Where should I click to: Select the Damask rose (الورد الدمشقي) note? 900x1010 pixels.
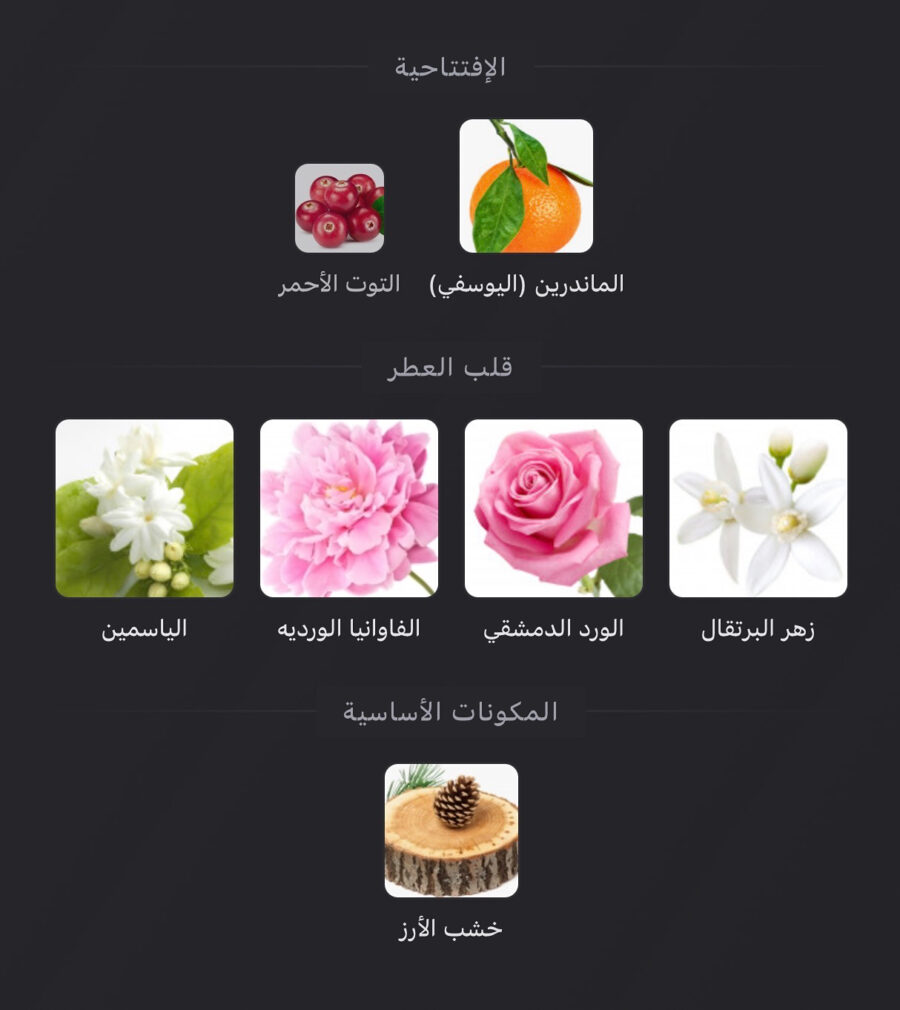point(553,508)
